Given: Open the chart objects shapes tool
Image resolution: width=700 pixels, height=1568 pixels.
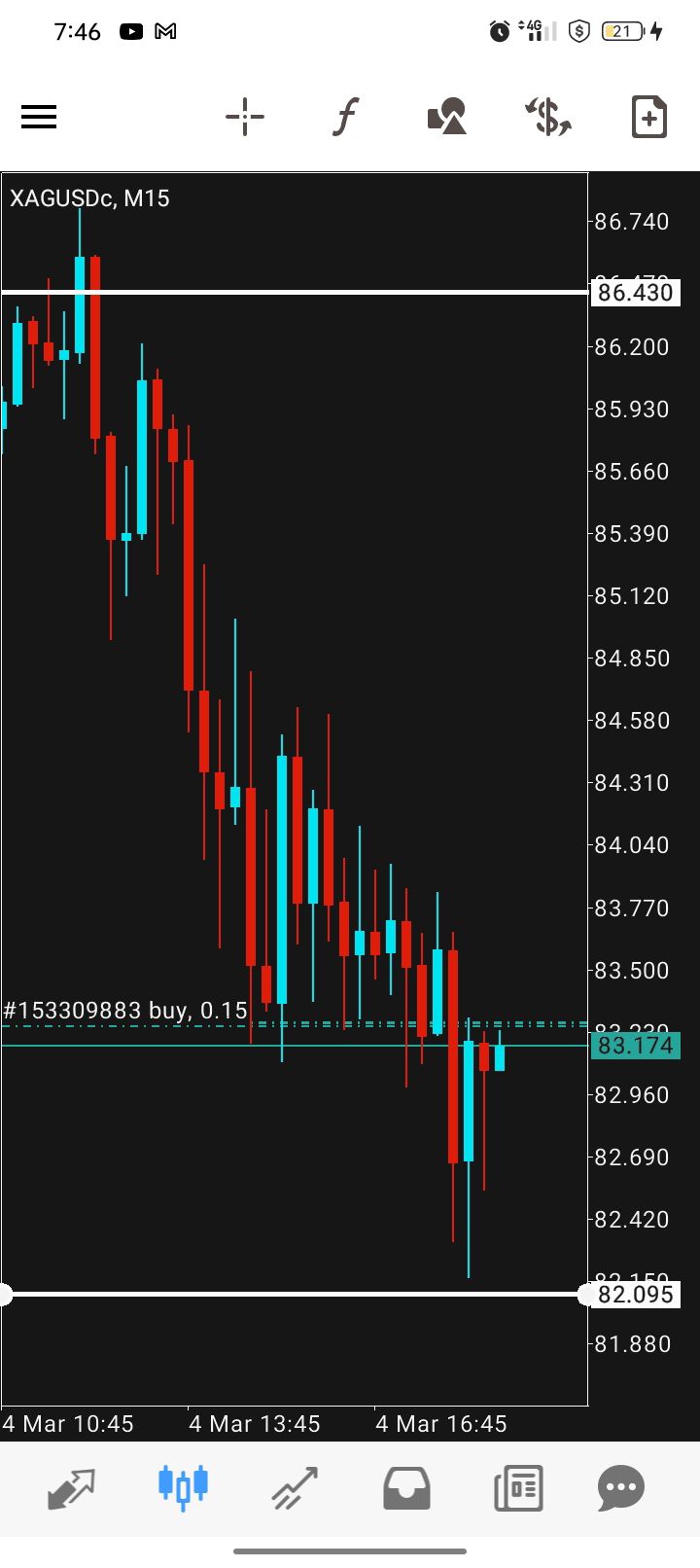Looking at the screenshot, I should point(447,118).
